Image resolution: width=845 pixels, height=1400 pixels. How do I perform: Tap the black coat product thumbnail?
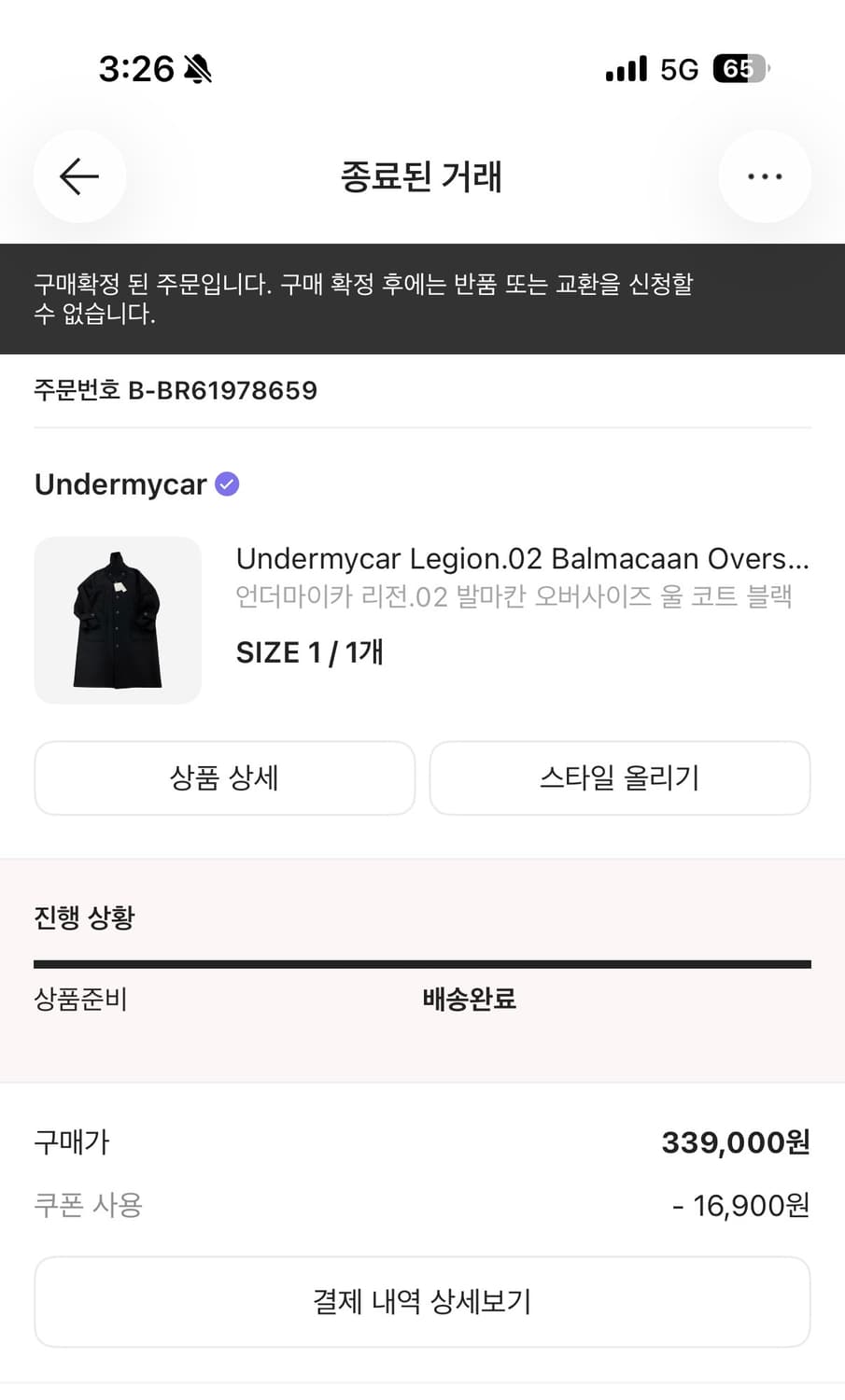[x=117, y=620]
